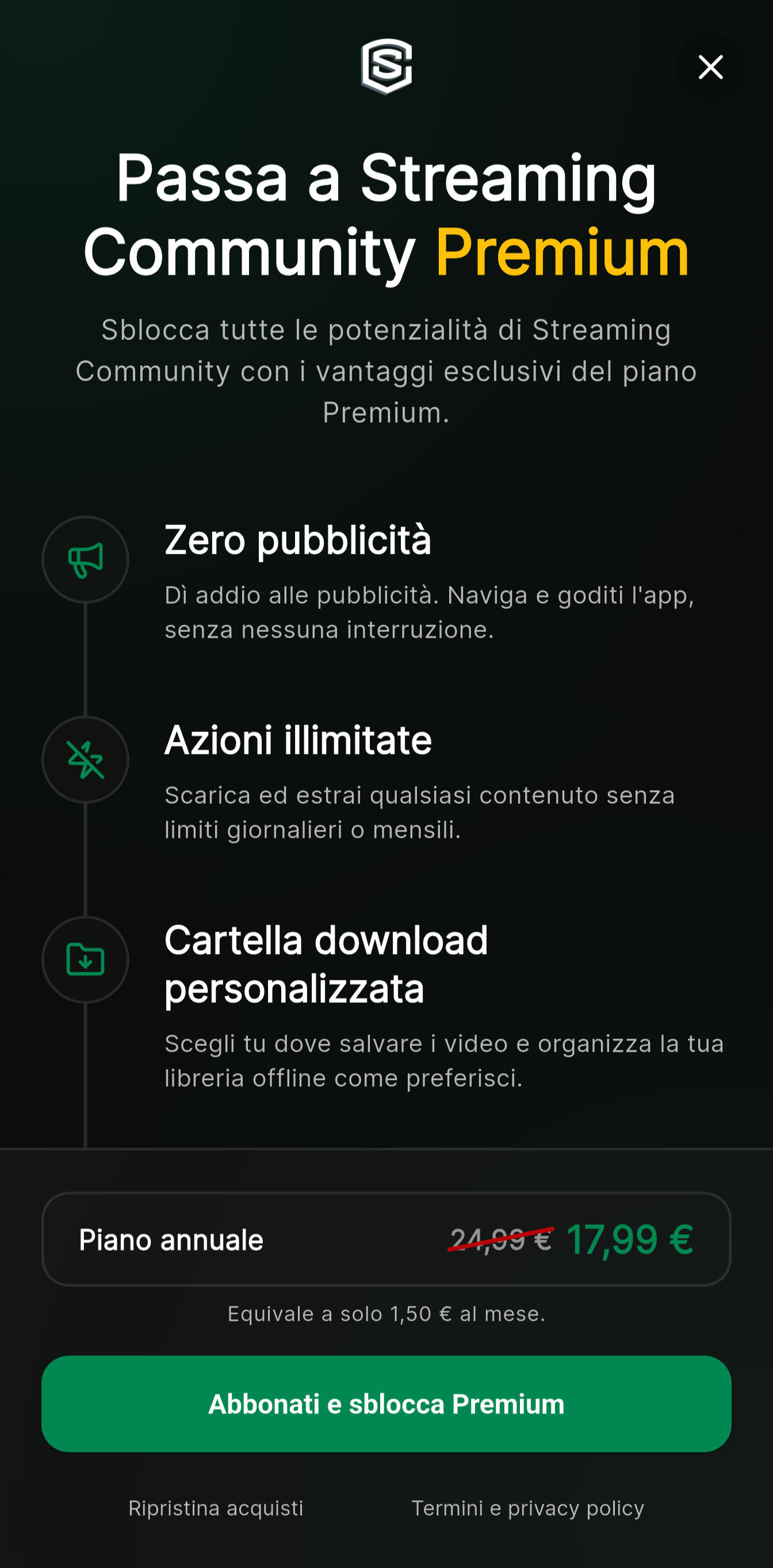Expand the Azioni illimitate description
This screenshot has height=1568, width=773.
pyautogui.click(x=297, y=740)
